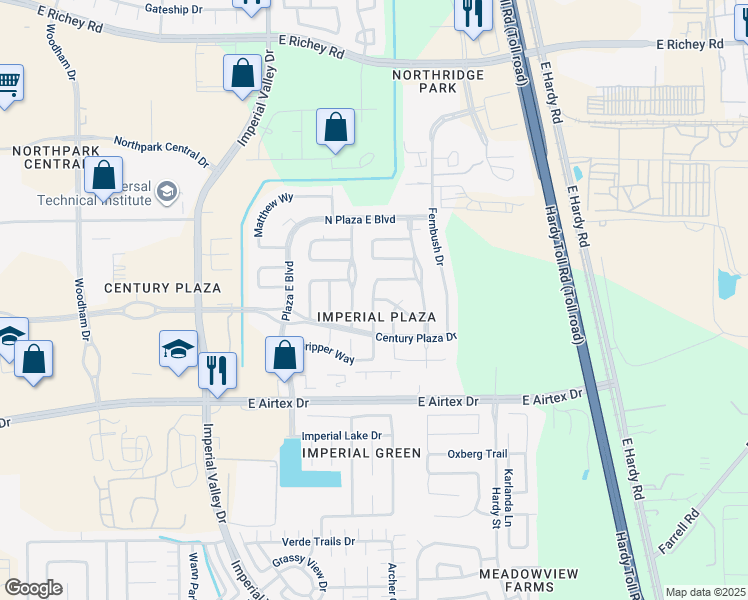Image resolution: width=748 pixels, height=600 pixels.
Task: Tap the Universal Technical Institute school pin
Action: click(167, 192)
